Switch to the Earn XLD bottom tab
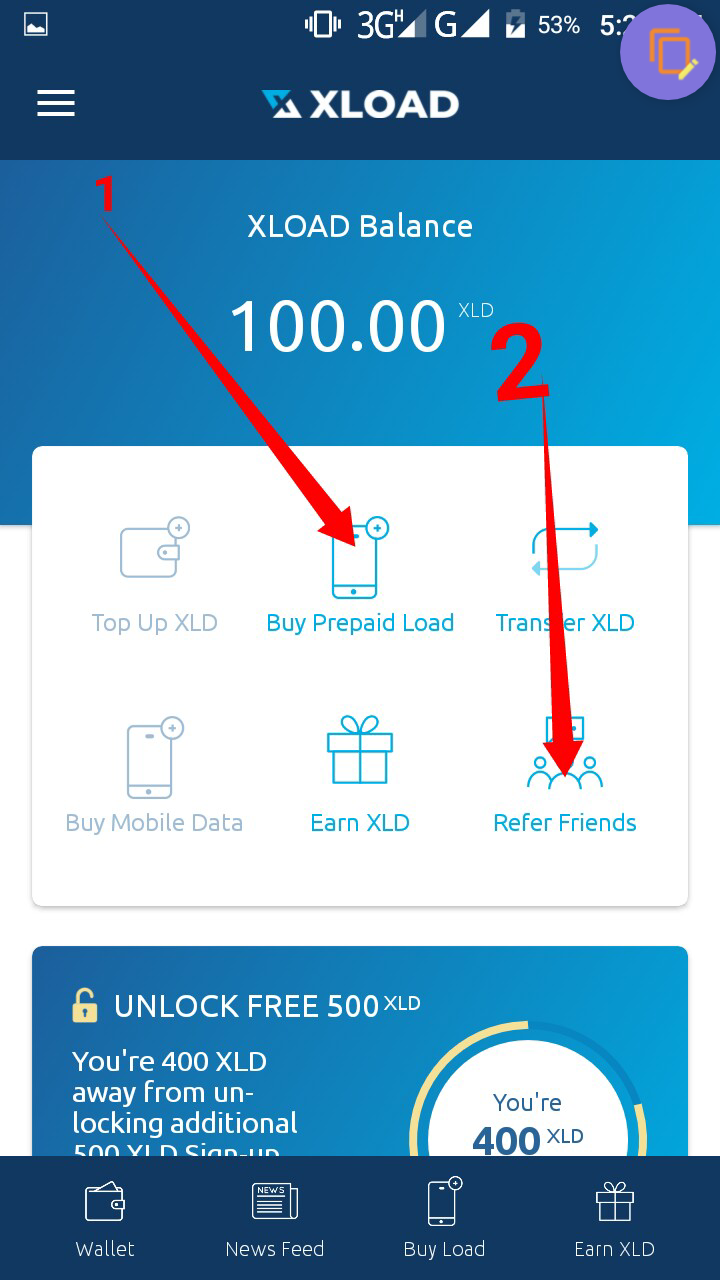 pos(614,1218)
